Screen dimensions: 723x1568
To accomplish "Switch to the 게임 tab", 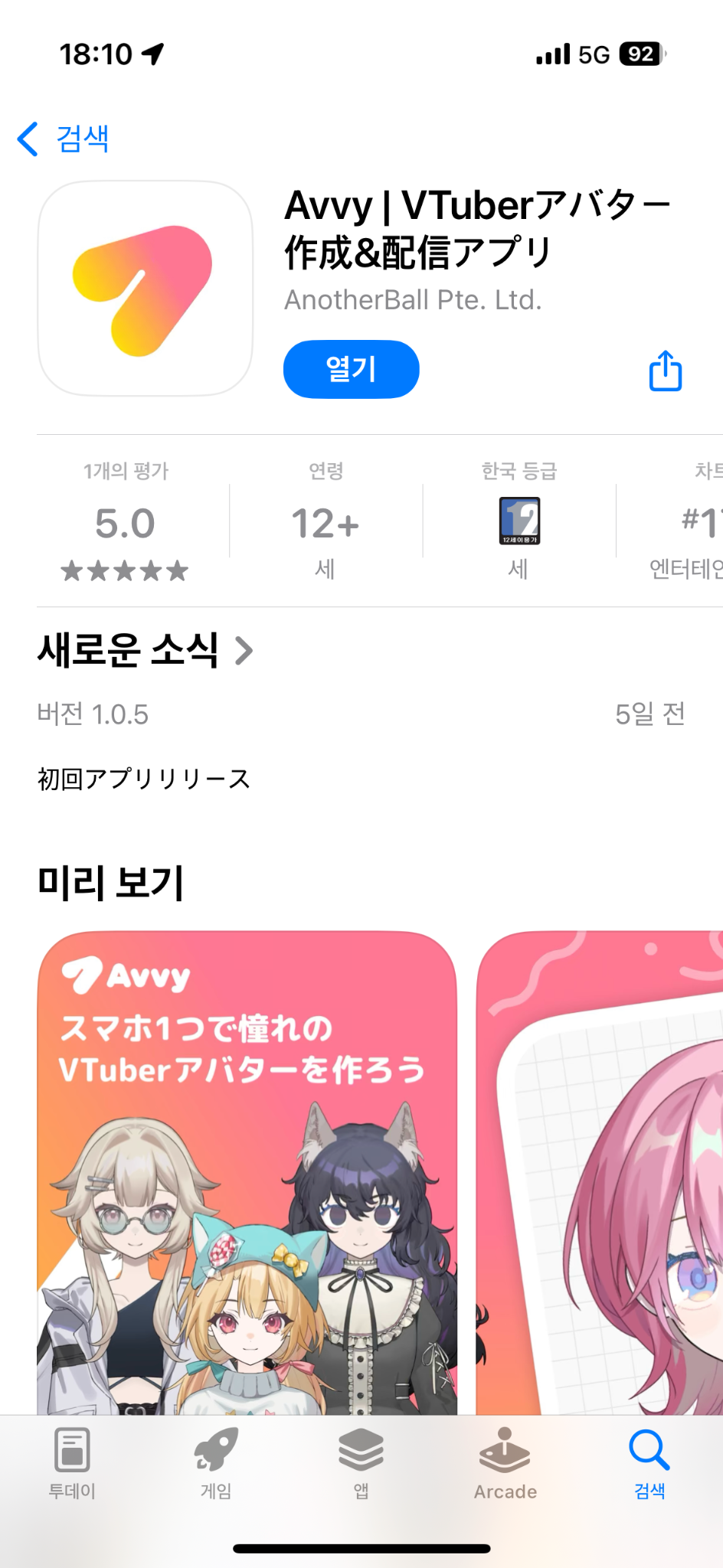I will [216, 1463].
